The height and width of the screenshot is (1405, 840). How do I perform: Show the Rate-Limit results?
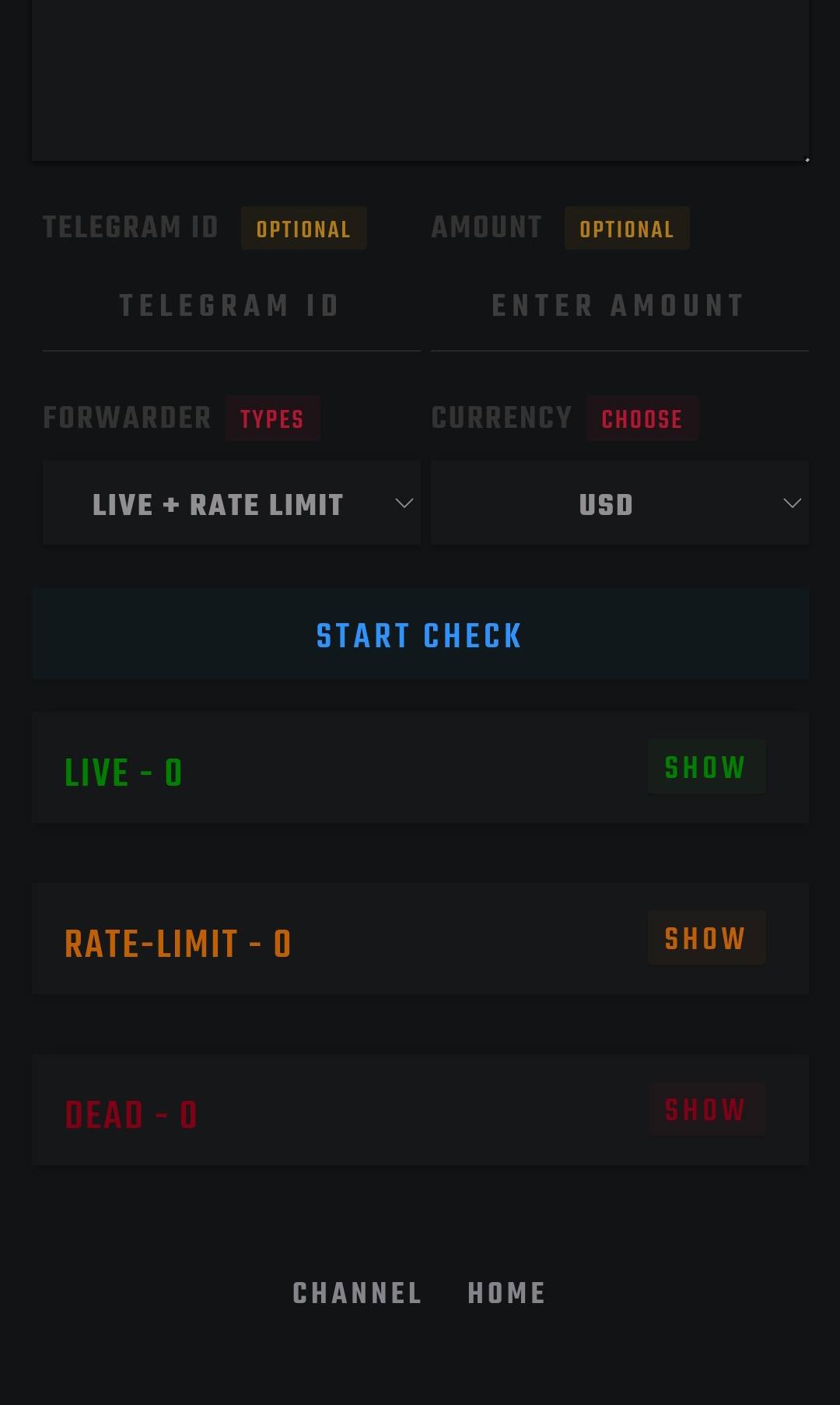(705, 938)
